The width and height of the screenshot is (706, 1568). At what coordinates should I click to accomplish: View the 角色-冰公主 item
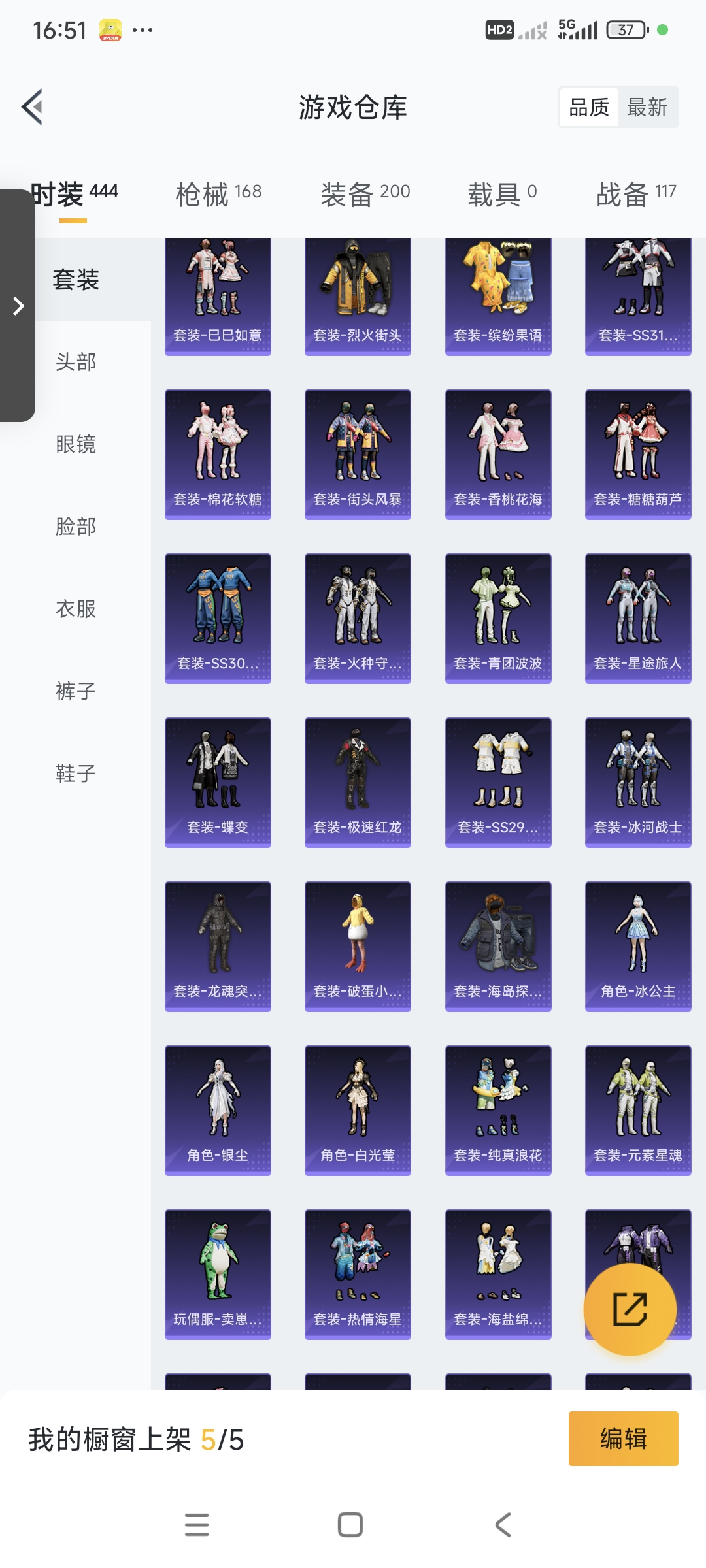tap(637, 946)
